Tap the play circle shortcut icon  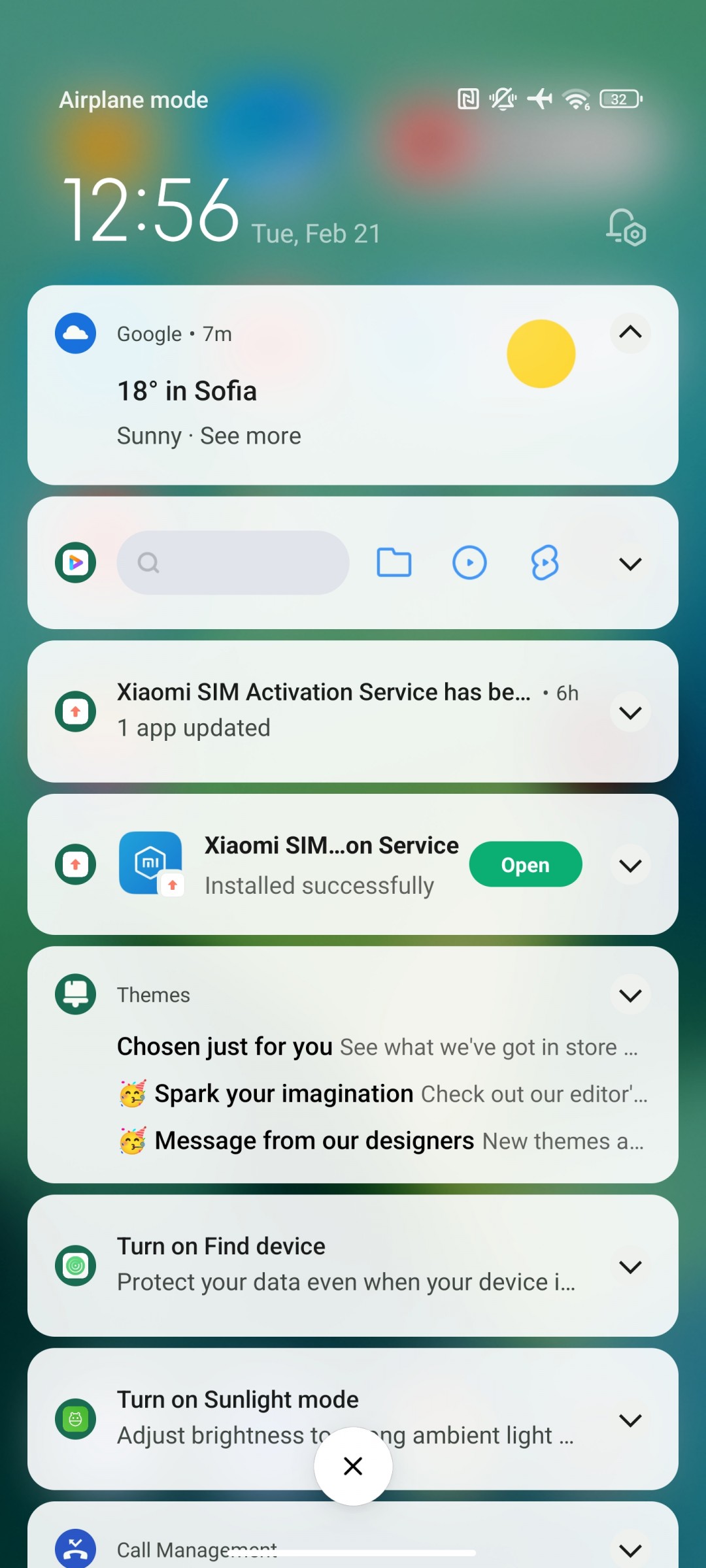click(469, 563)
